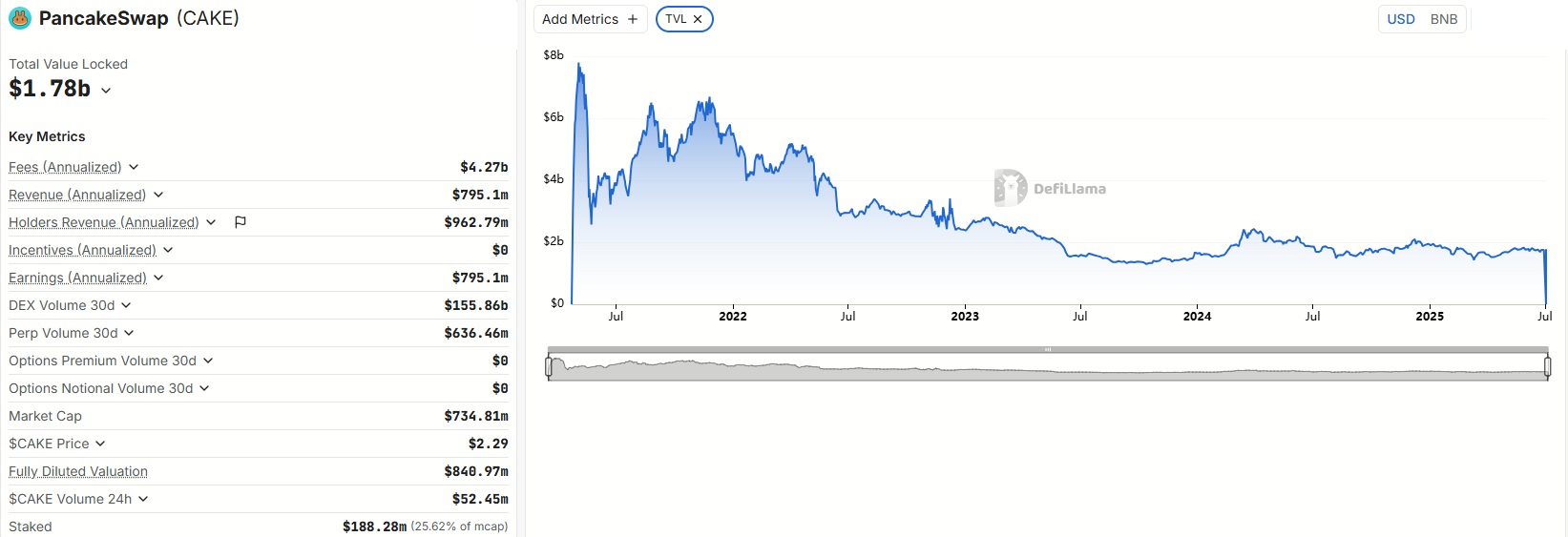Expand Perp Volume 30d details
This screenshot has width=1568, height=537.
coord(129,333)
